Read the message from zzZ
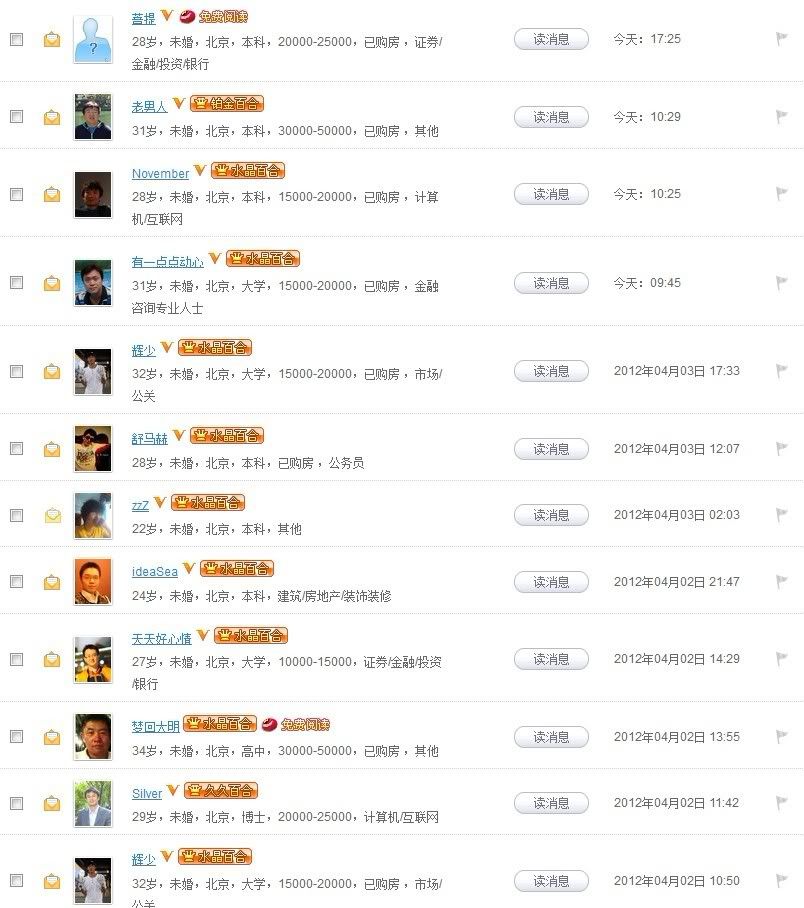 [x=551, y=515]
